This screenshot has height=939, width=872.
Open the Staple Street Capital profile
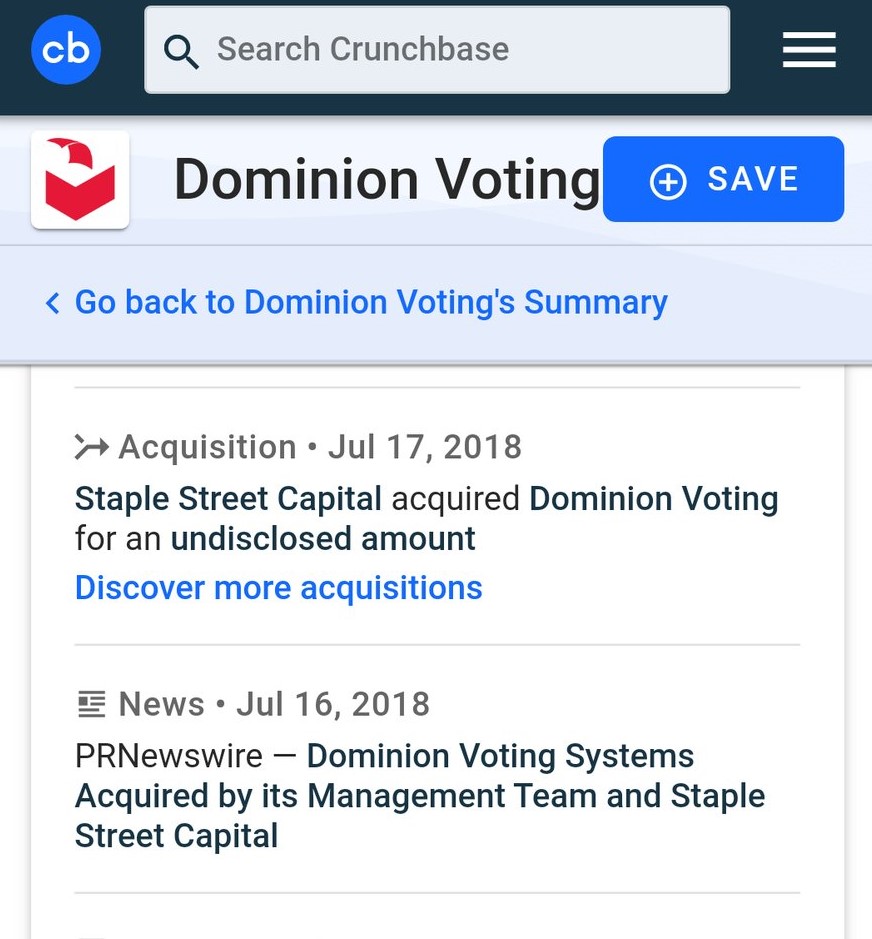click(x=228, y=498)
